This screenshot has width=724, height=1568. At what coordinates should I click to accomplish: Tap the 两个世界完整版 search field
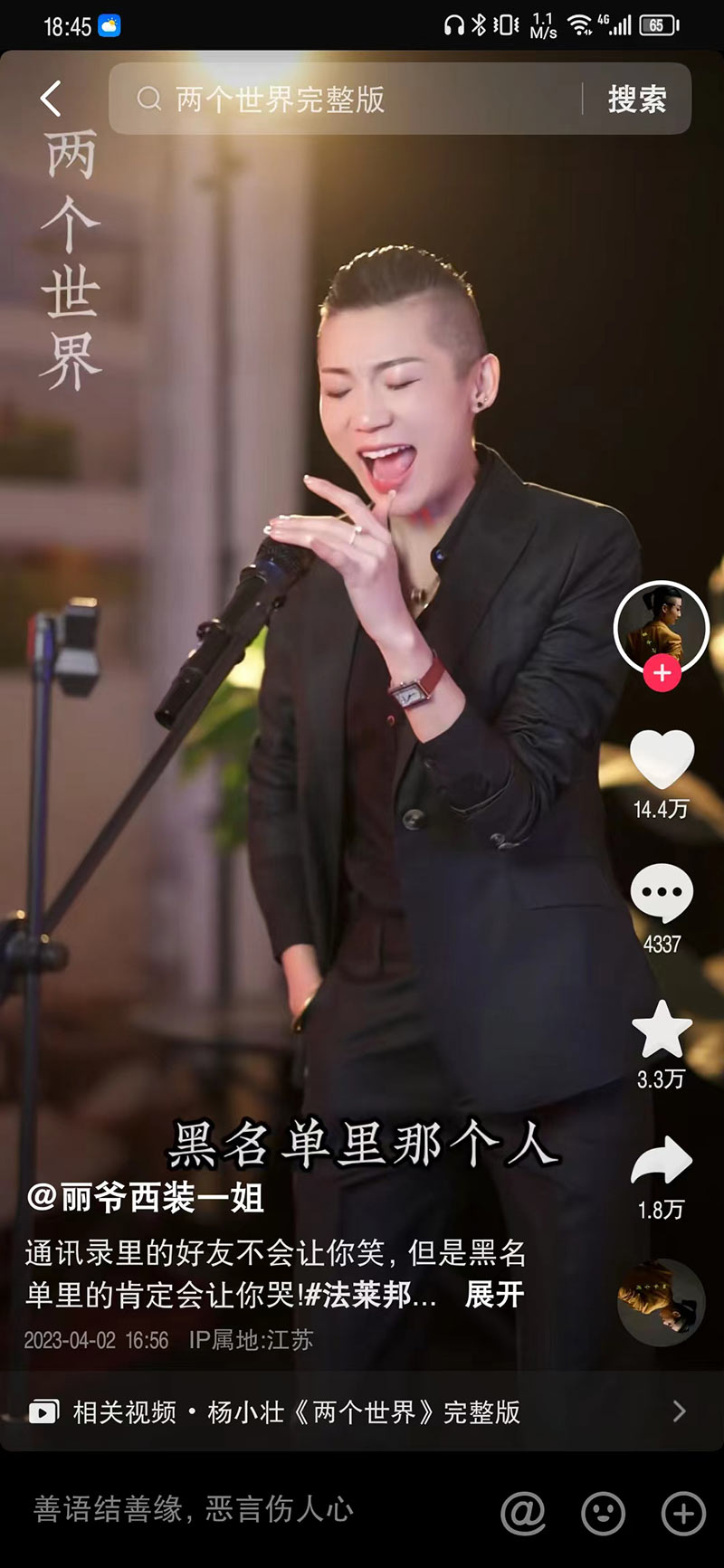[353, 100]
